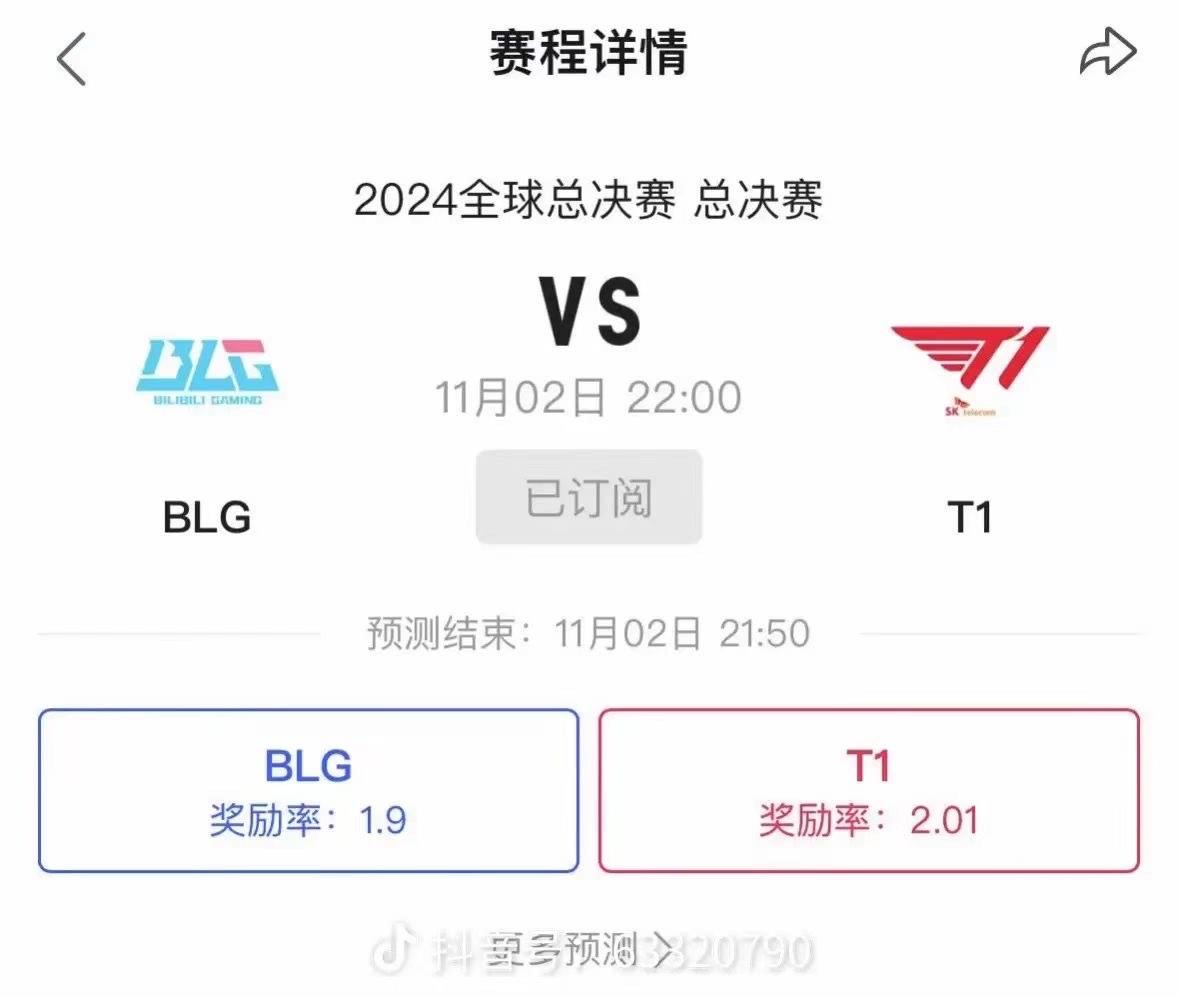Go back from the match details page
The width and height of the screenshot is (1179, 997).
tap(72, 58)
